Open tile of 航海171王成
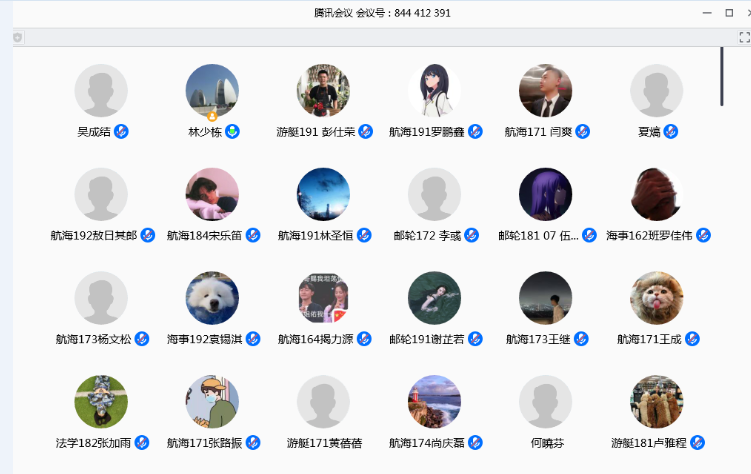The height and width of the screenshot is (474, 751). coord(656,298)
